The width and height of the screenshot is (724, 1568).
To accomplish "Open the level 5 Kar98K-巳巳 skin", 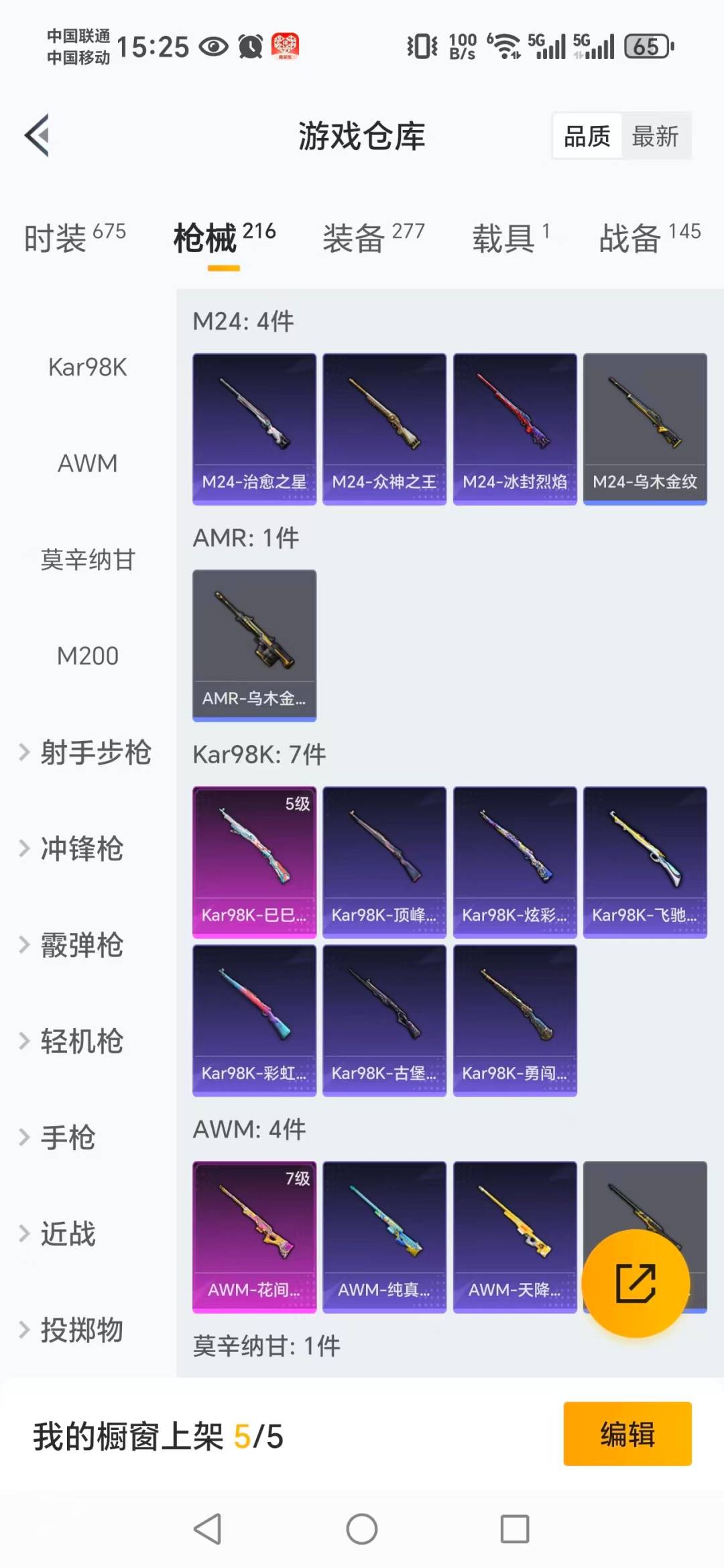I will tap(254, 862).
